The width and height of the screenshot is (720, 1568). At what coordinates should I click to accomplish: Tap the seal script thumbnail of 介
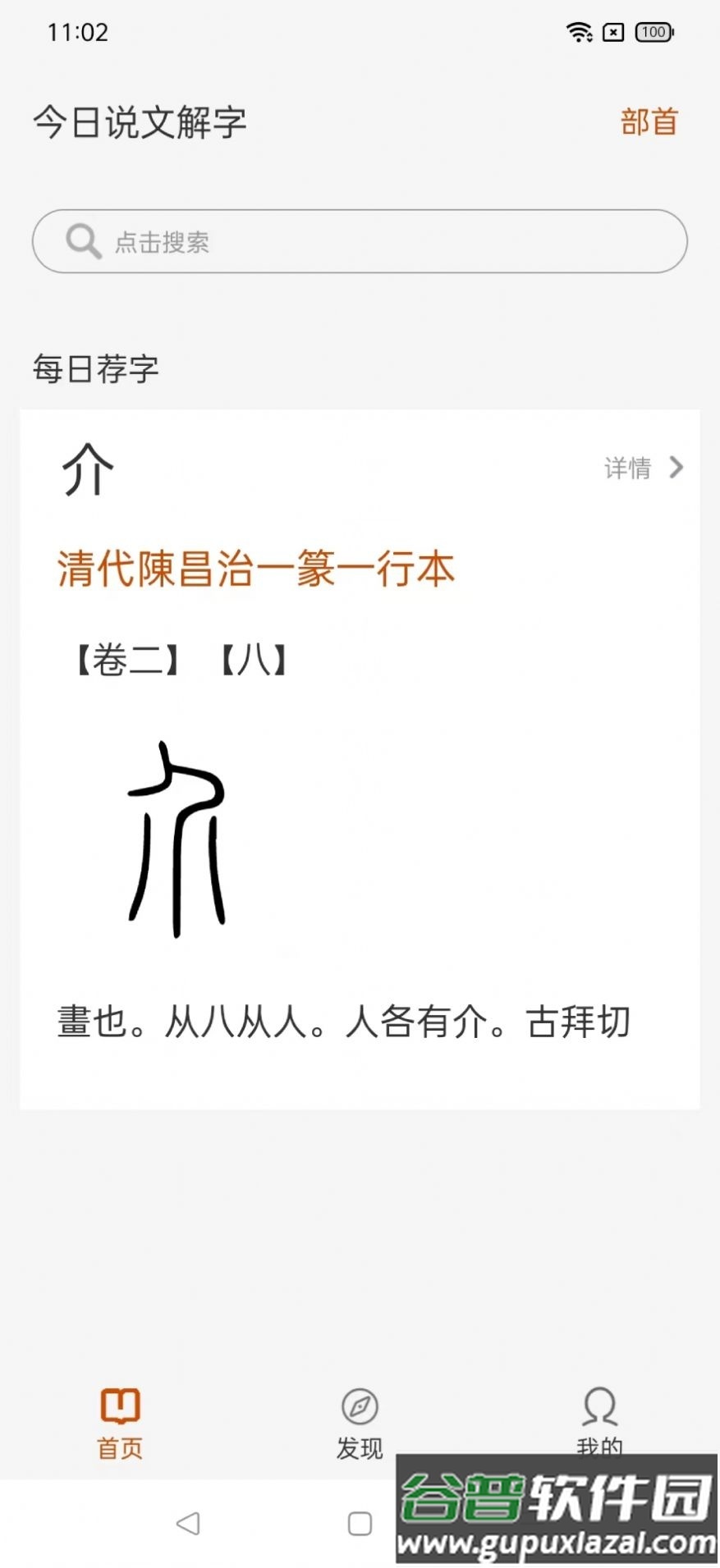pos(177,837)
